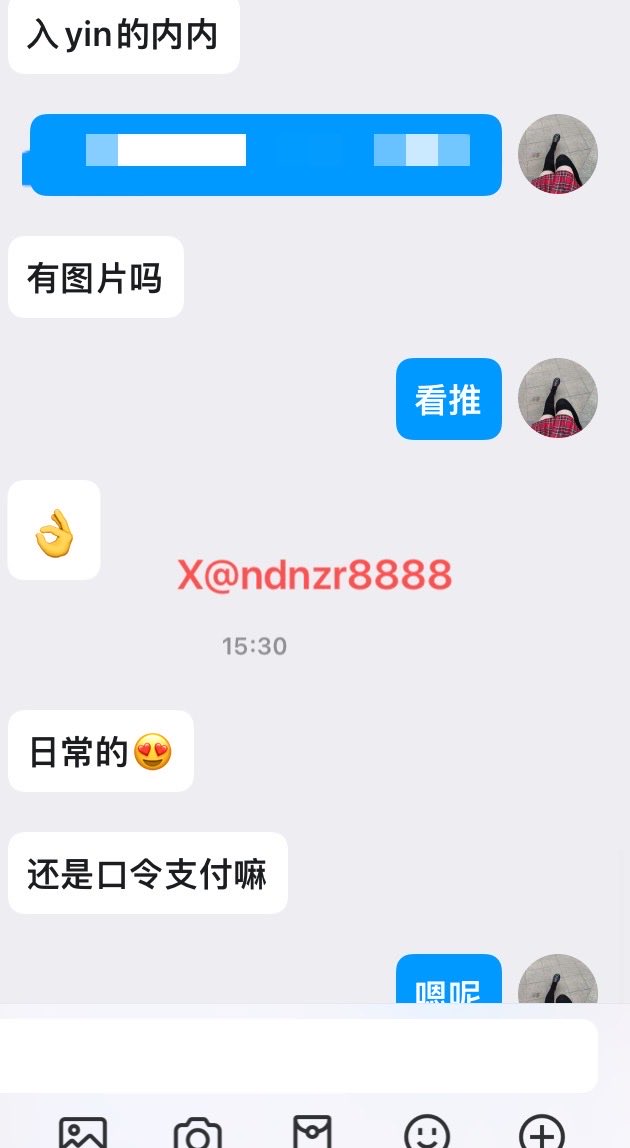The image size is (630, 1148).
Task: Open the sender avatar beside 看推
Action: click(x=558, y=398)
